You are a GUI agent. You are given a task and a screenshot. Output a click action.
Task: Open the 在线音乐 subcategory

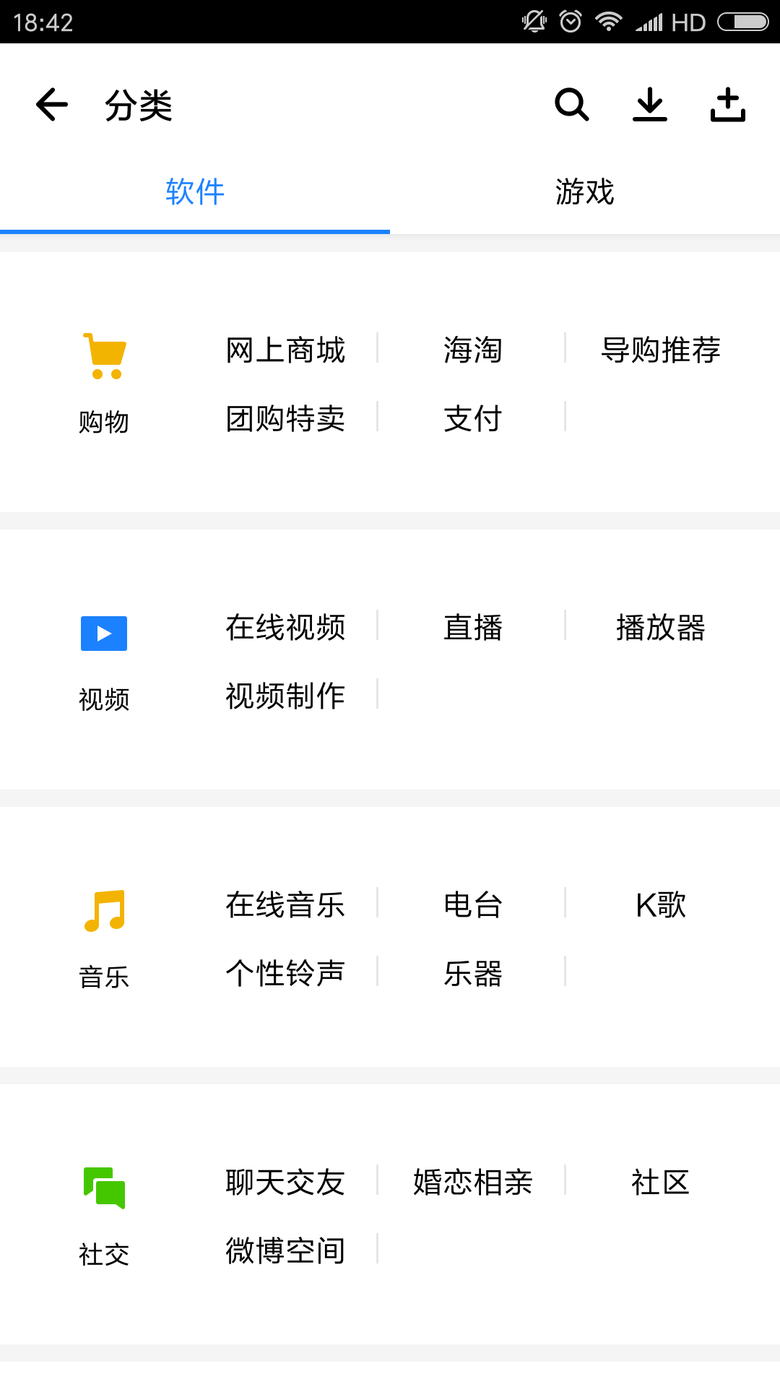[x=286, y=905]
